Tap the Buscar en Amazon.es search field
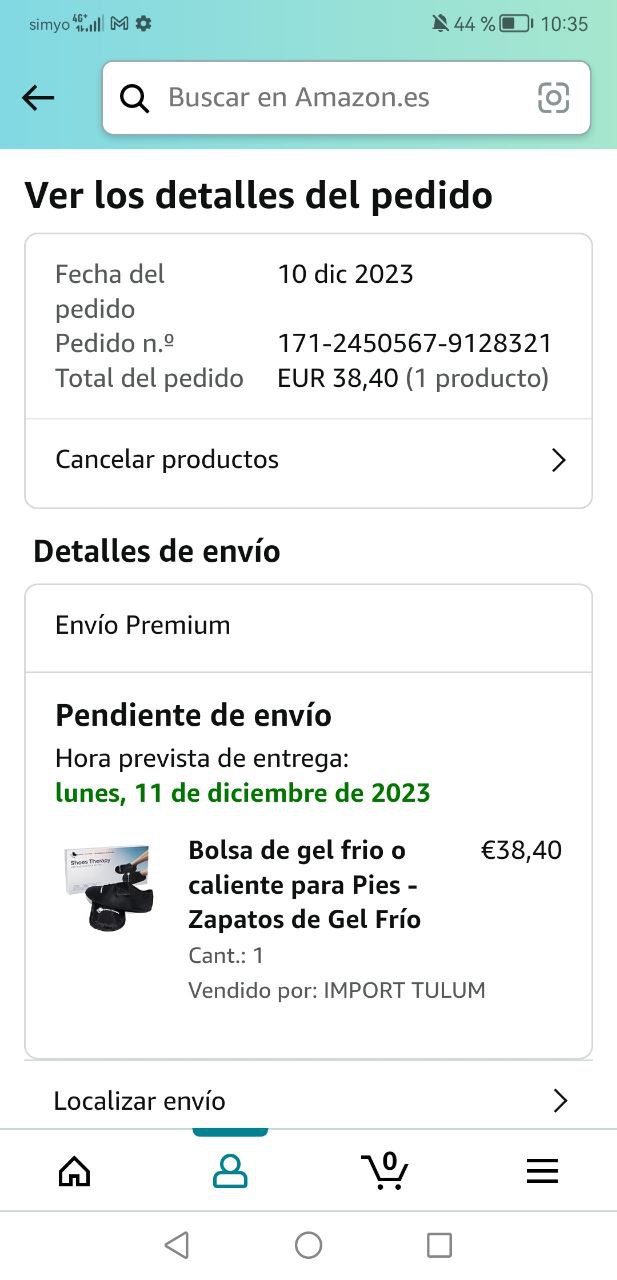The image size is (617, 1280). pos(330,98)
